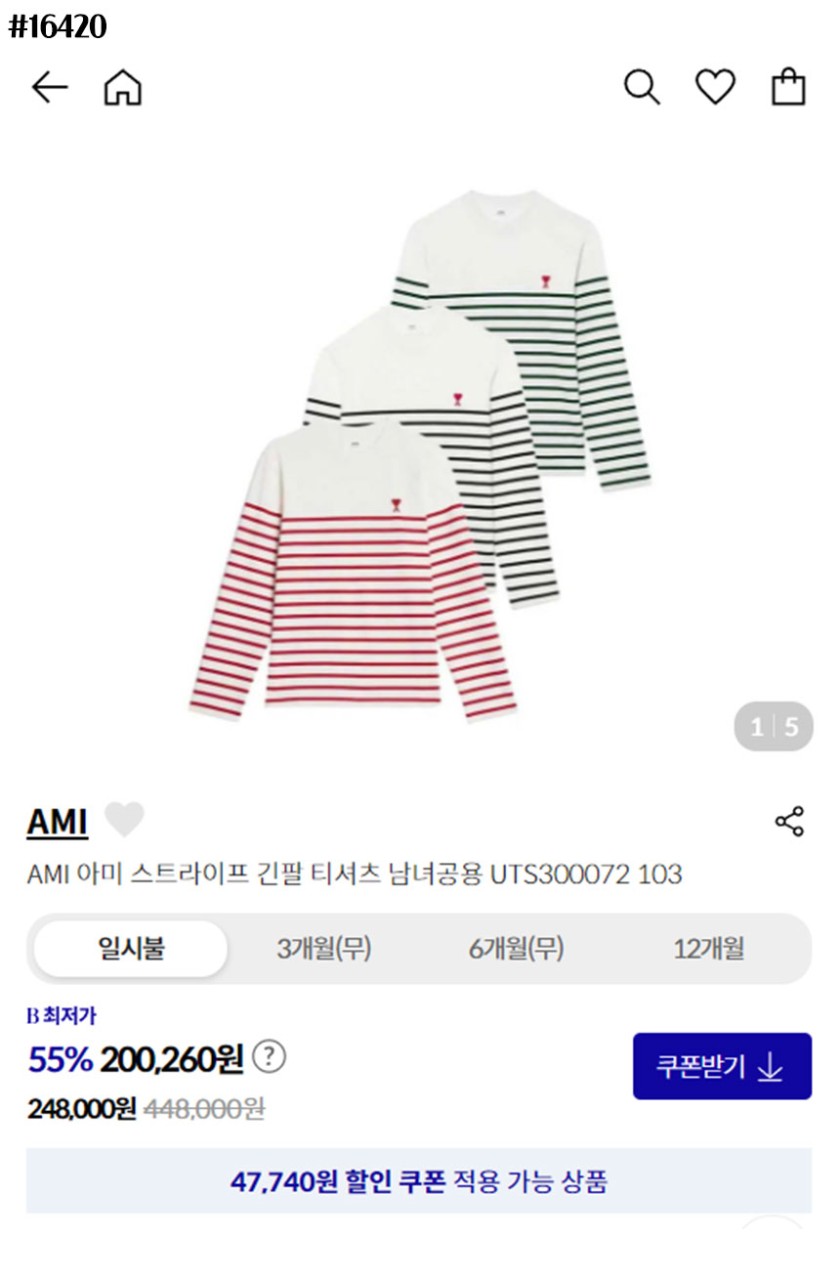Like the AMI brand heart
840x1280 pixels.
[x=125, y=820]
